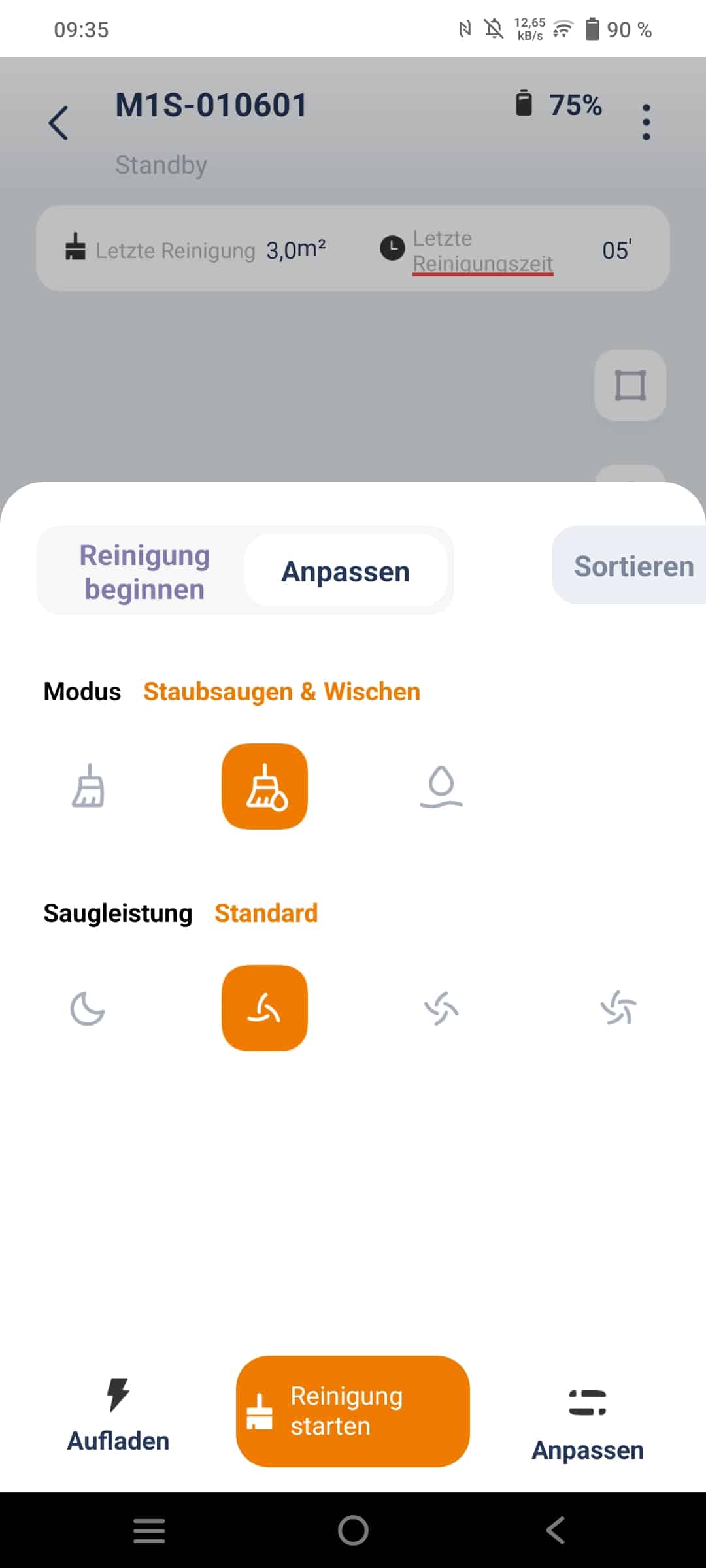Switch to the Reinigung beginnen tab
This screenshot has width=706, height=1568.
point(144,571)
